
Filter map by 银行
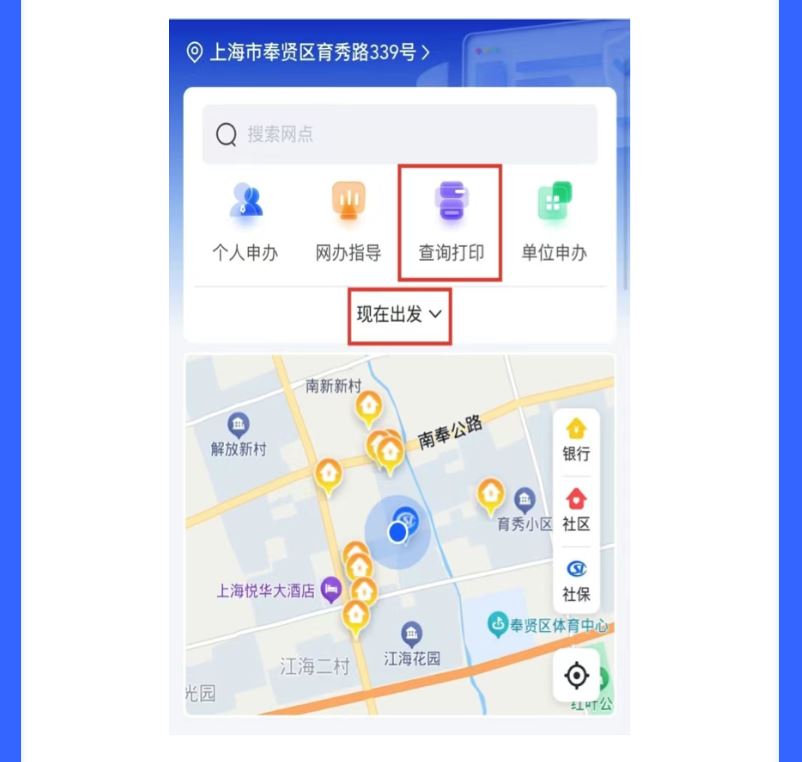(x=576, y=440)
